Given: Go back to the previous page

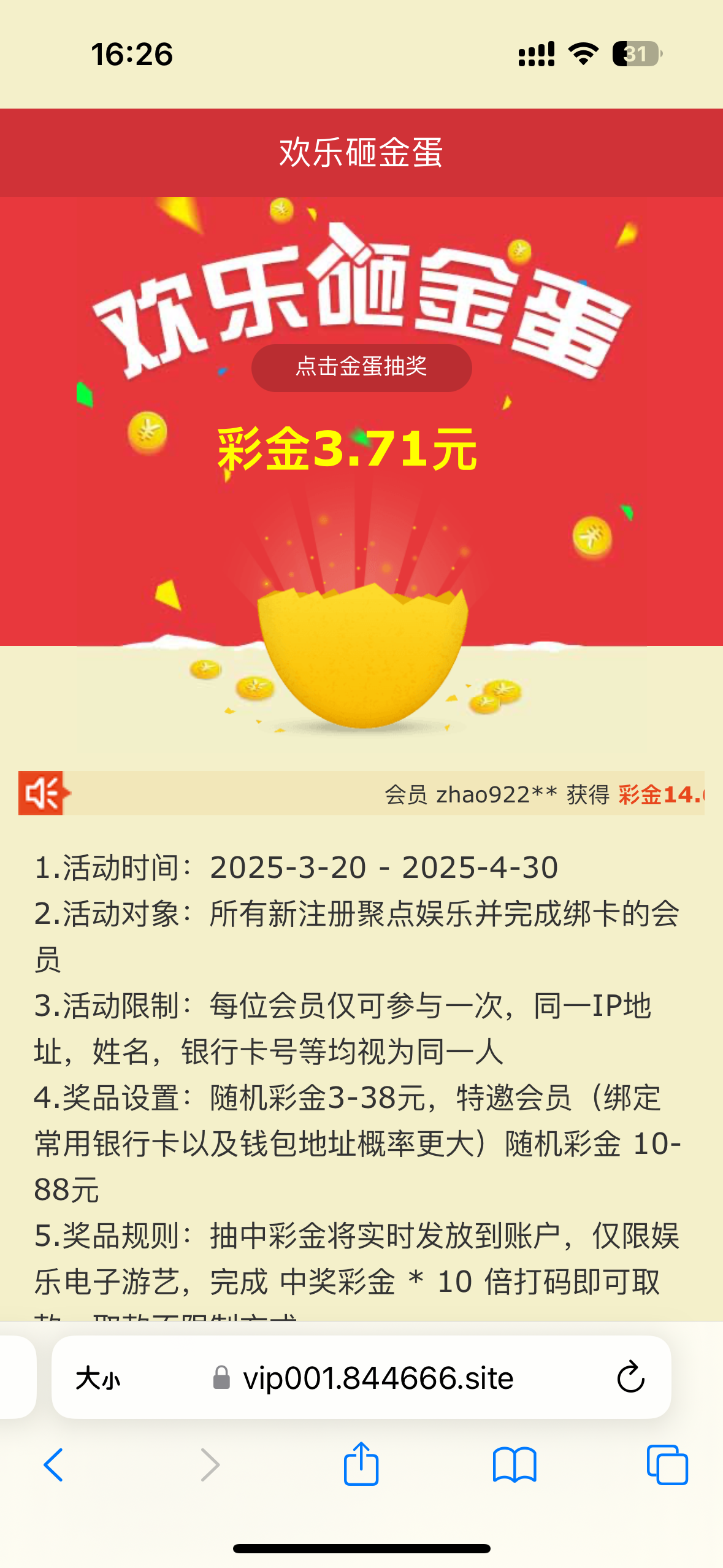Looking at the screenshot, I should coord(54,1465).
